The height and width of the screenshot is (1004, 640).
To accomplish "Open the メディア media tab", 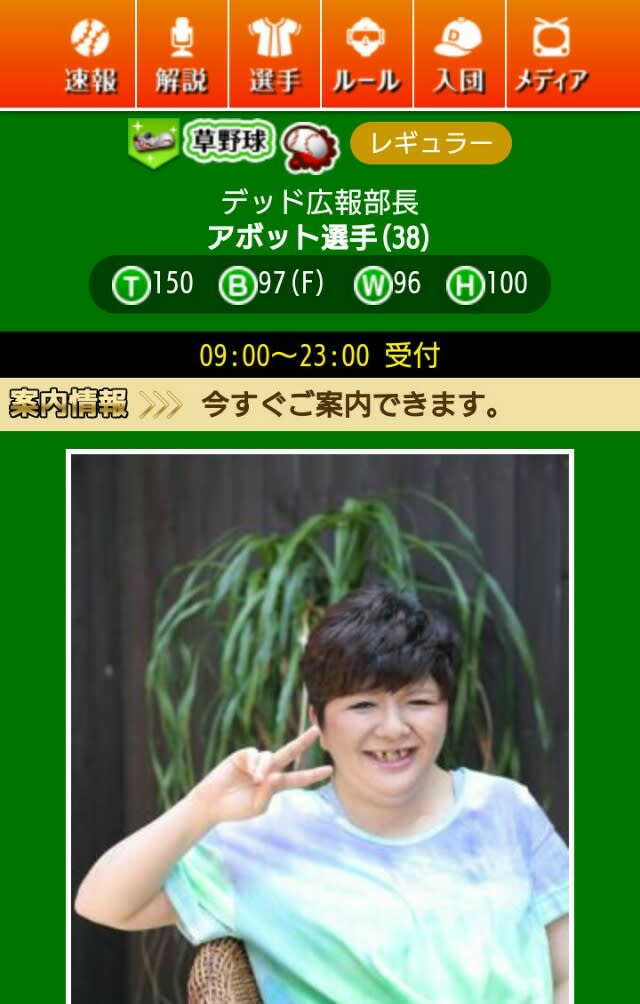I will pos(551,54).
